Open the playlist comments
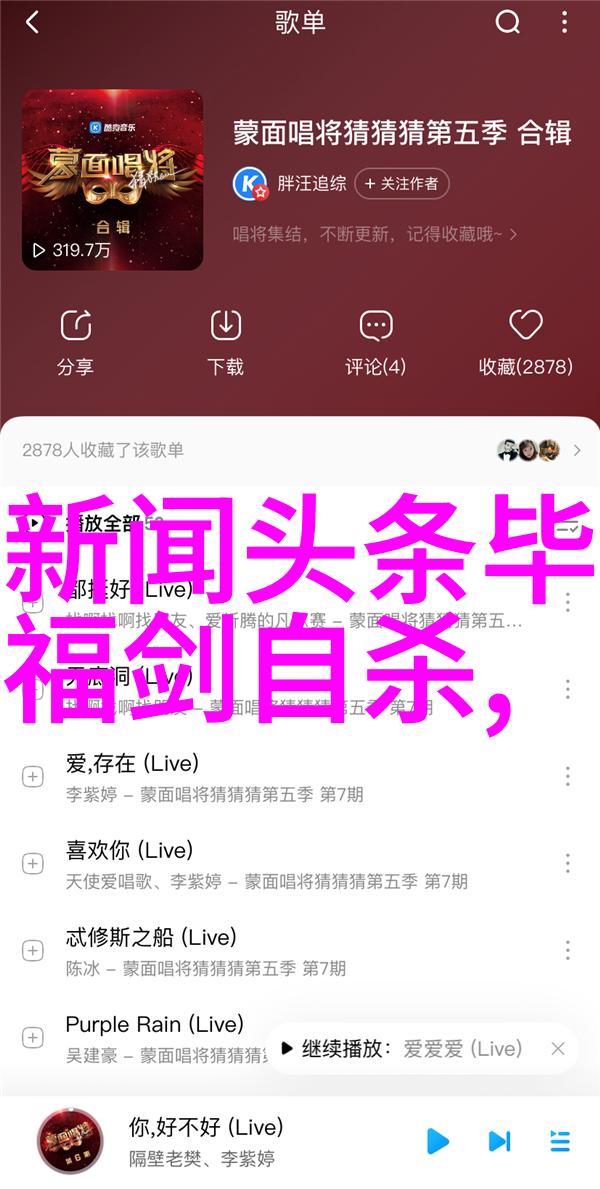Image resolution: width=600 pixels, height=1189 pixels. (375, 342)
